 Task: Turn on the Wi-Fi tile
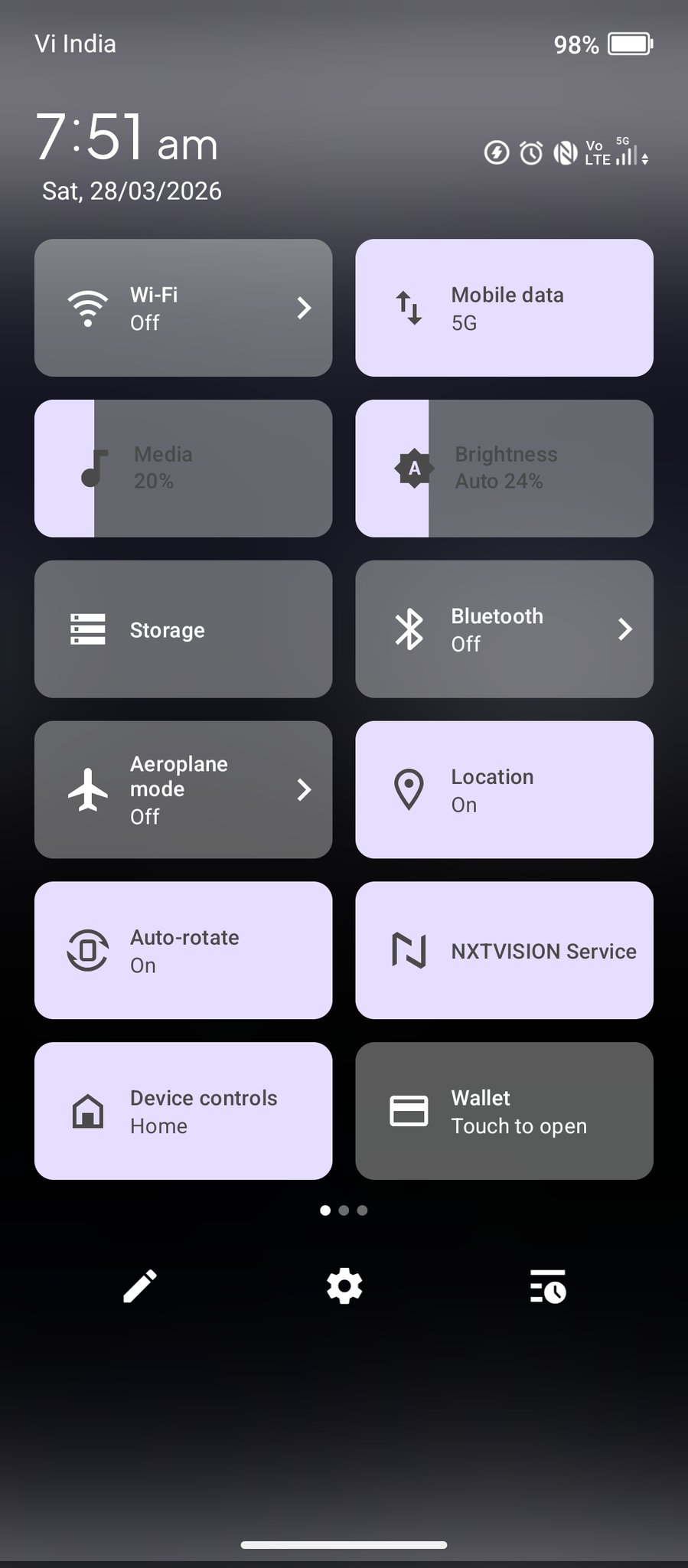click(x=153, y=308)
